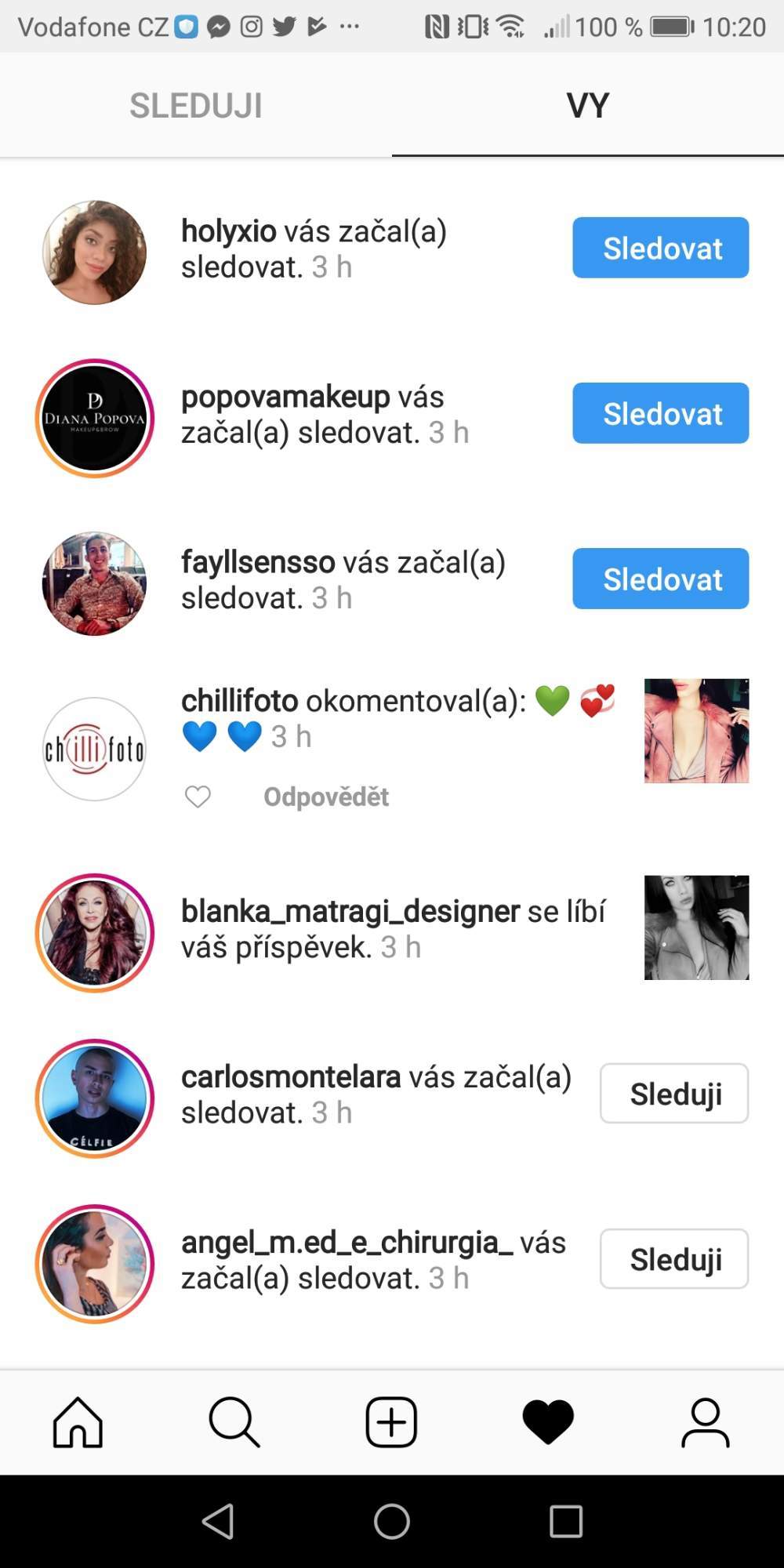Follow back popovamakeup with Sledovat
Screen dimensions: 784x1568
click(660, 413)
